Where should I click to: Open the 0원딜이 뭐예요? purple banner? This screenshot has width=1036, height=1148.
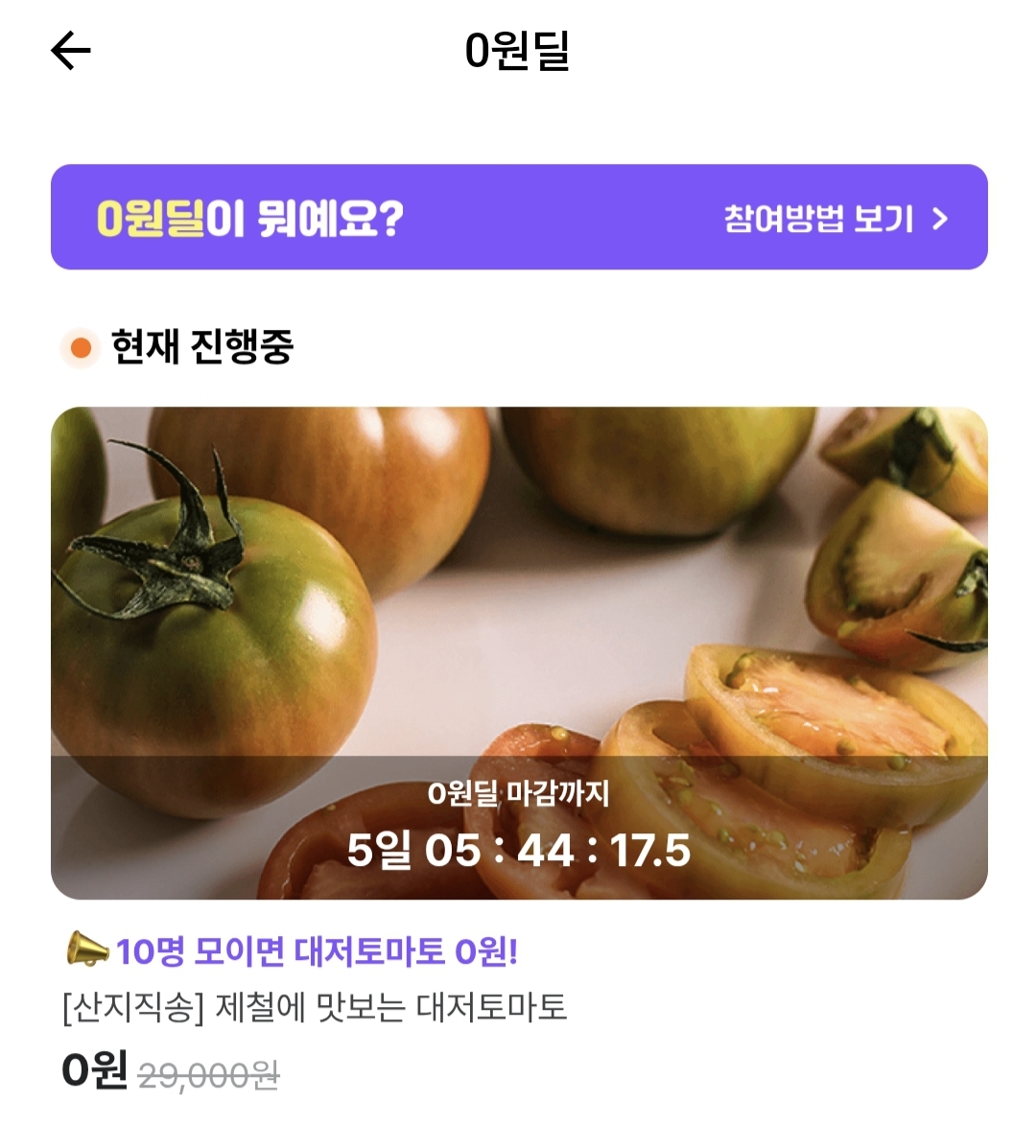click(x=518, y=217)
